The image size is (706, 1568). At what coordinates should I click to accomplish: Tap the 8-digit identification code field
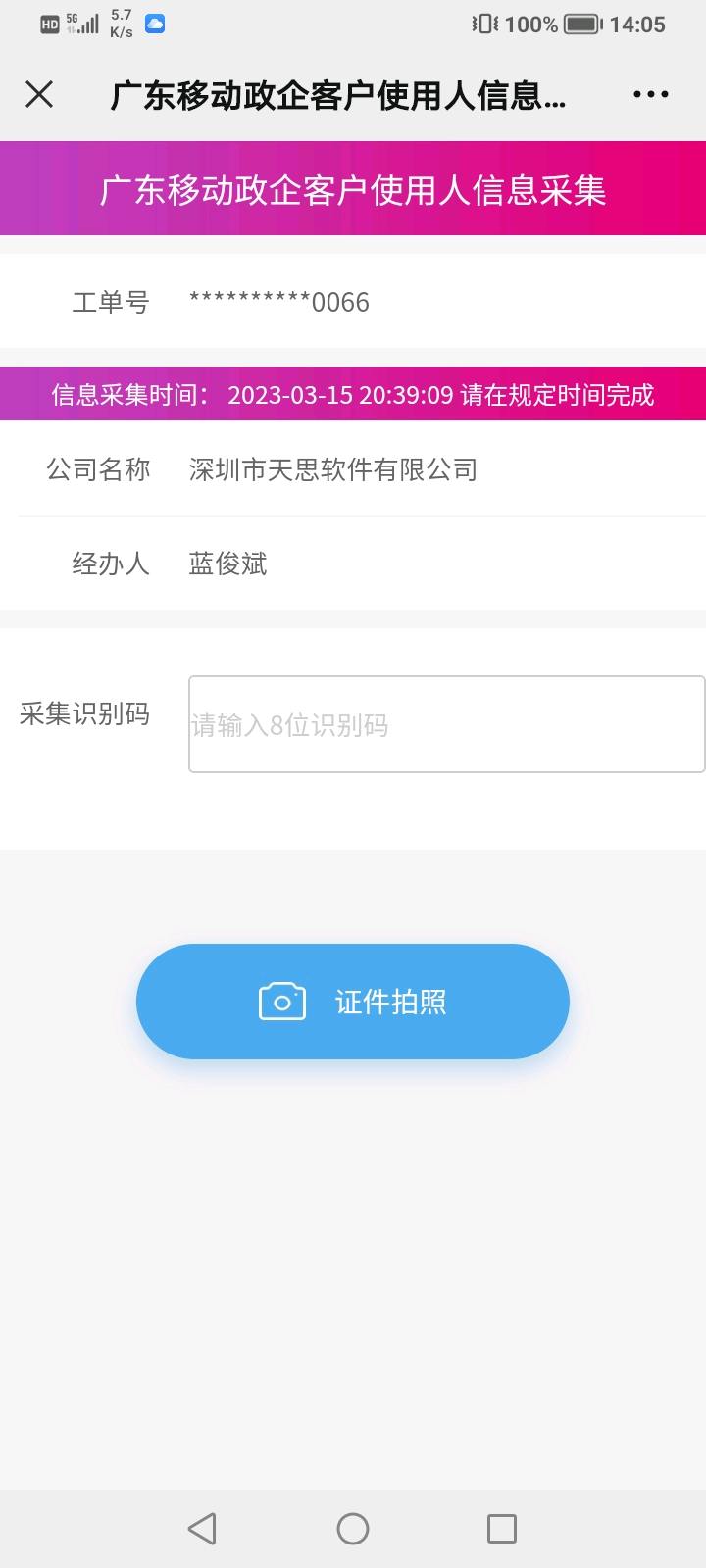coord(446,724)
